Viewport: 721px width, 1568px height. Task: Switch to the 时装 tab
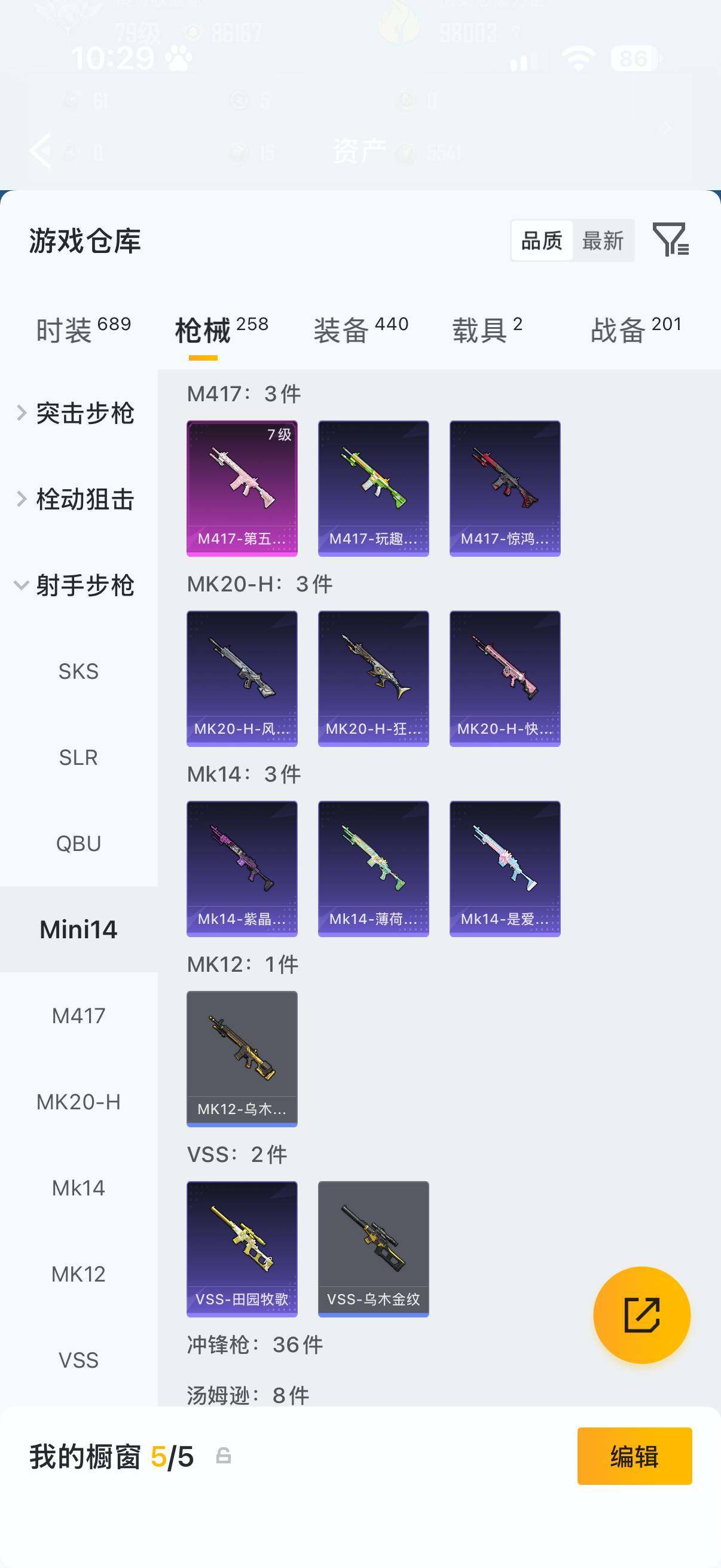coord(83,330)
